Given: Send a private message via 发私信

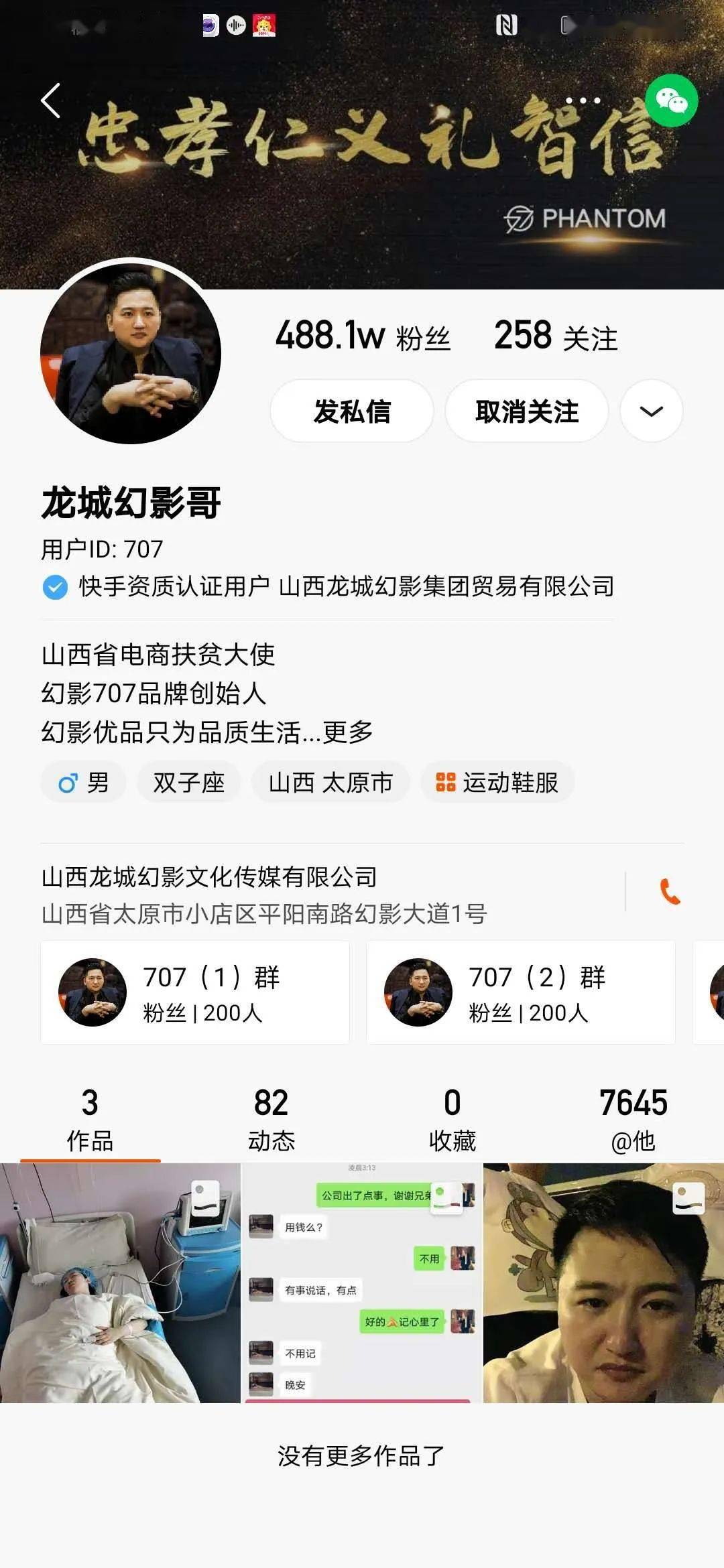Looking at the screenshot, I should [x=352, y=411].
